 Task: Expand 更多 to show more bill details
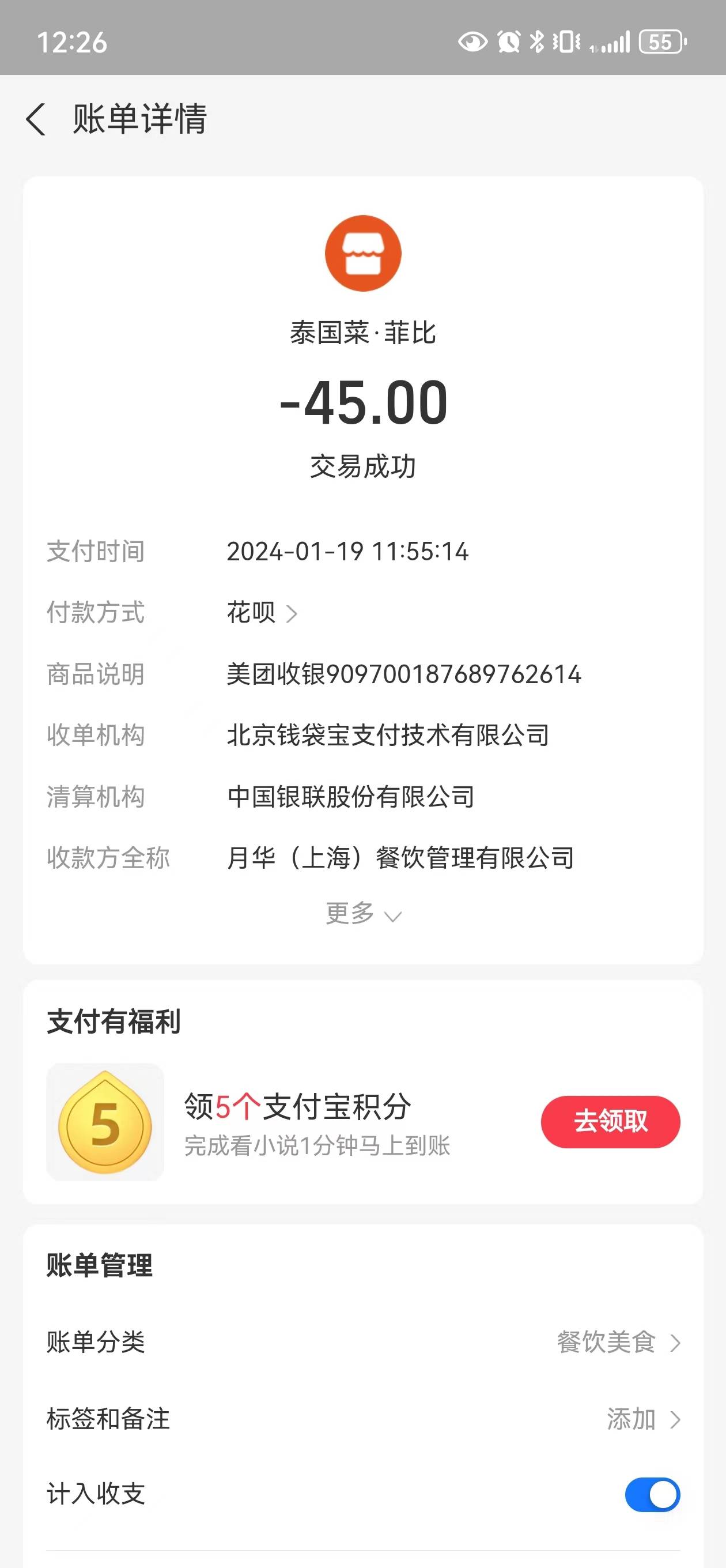coord(364,914)
